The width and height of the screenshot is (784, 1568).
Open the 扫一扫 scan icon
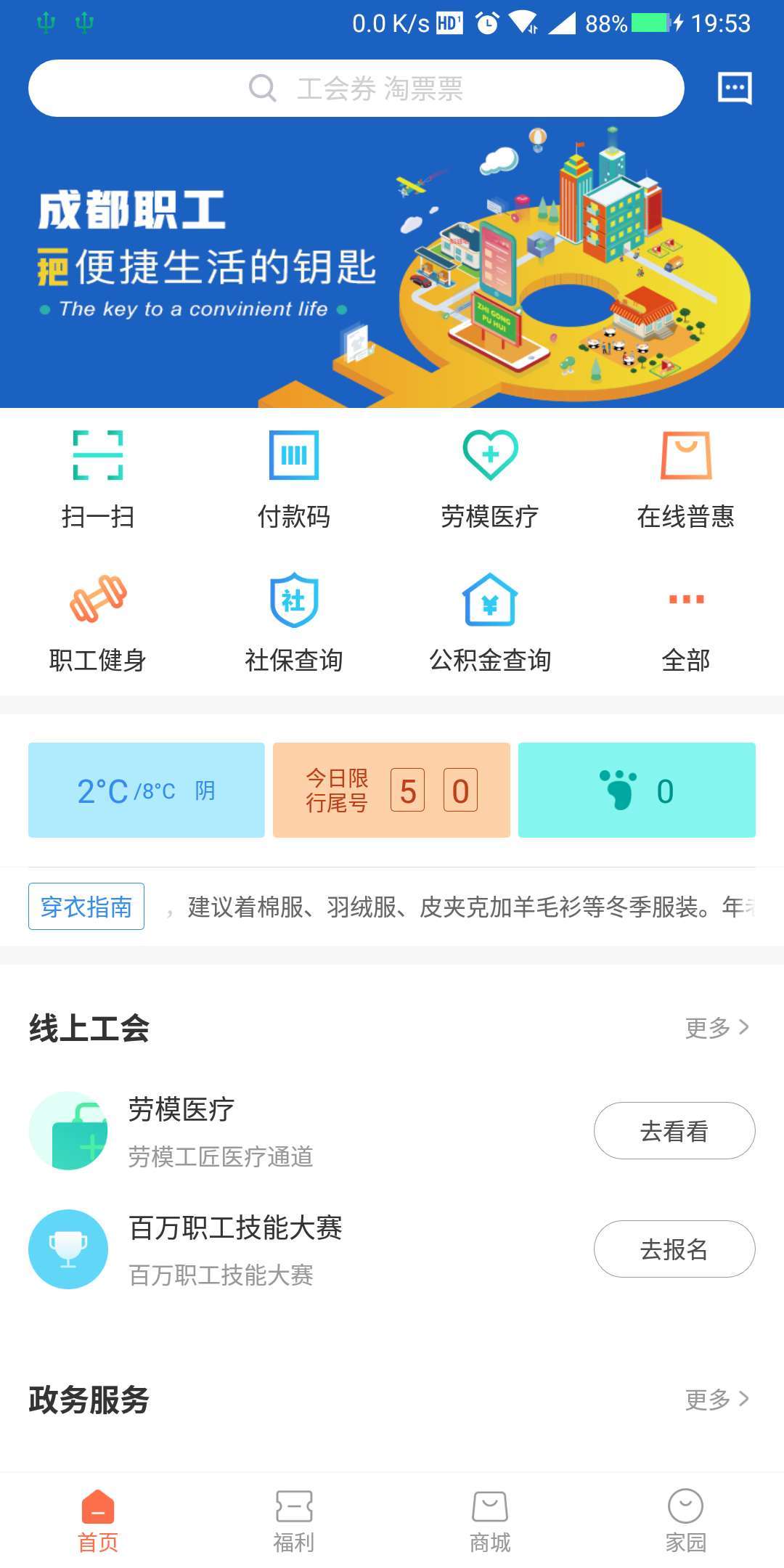point(98,457)
